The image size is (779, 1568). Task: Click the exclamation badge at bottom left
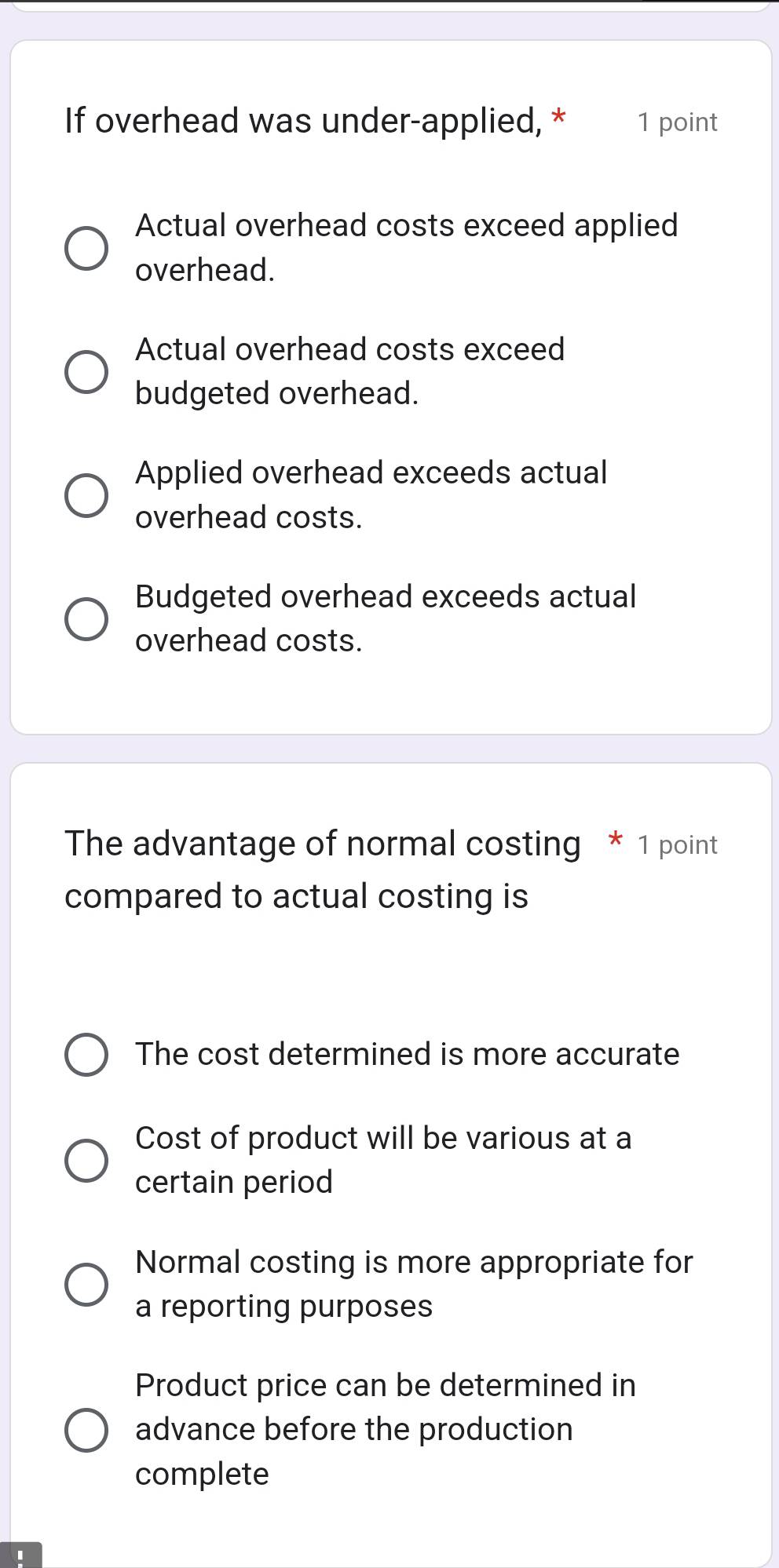[20, 1558]
